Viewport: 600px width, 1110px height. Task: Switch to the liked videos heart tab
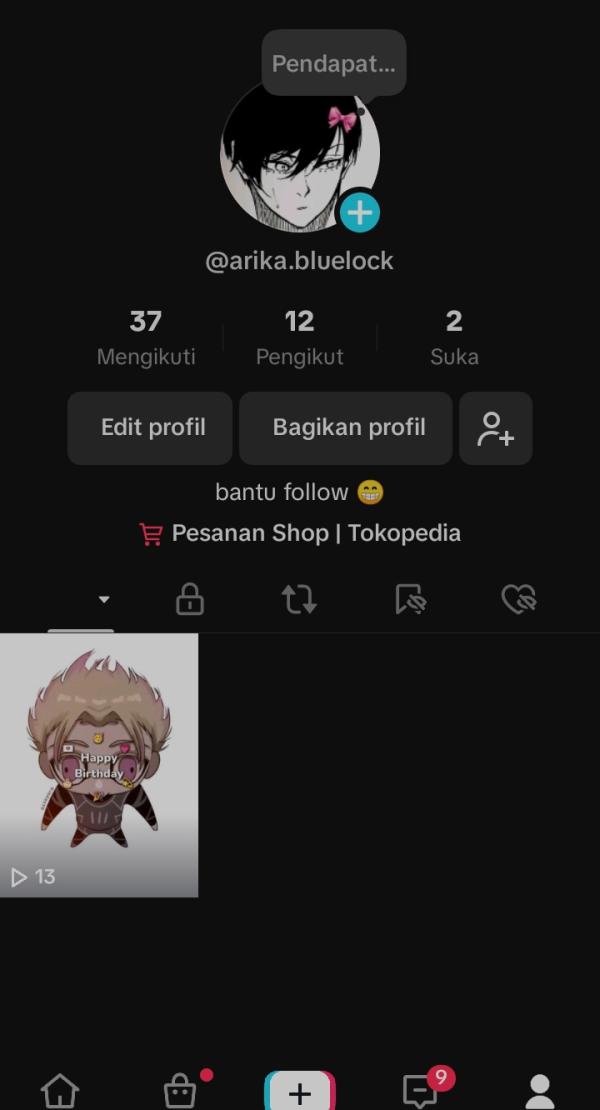click(518, 600)
